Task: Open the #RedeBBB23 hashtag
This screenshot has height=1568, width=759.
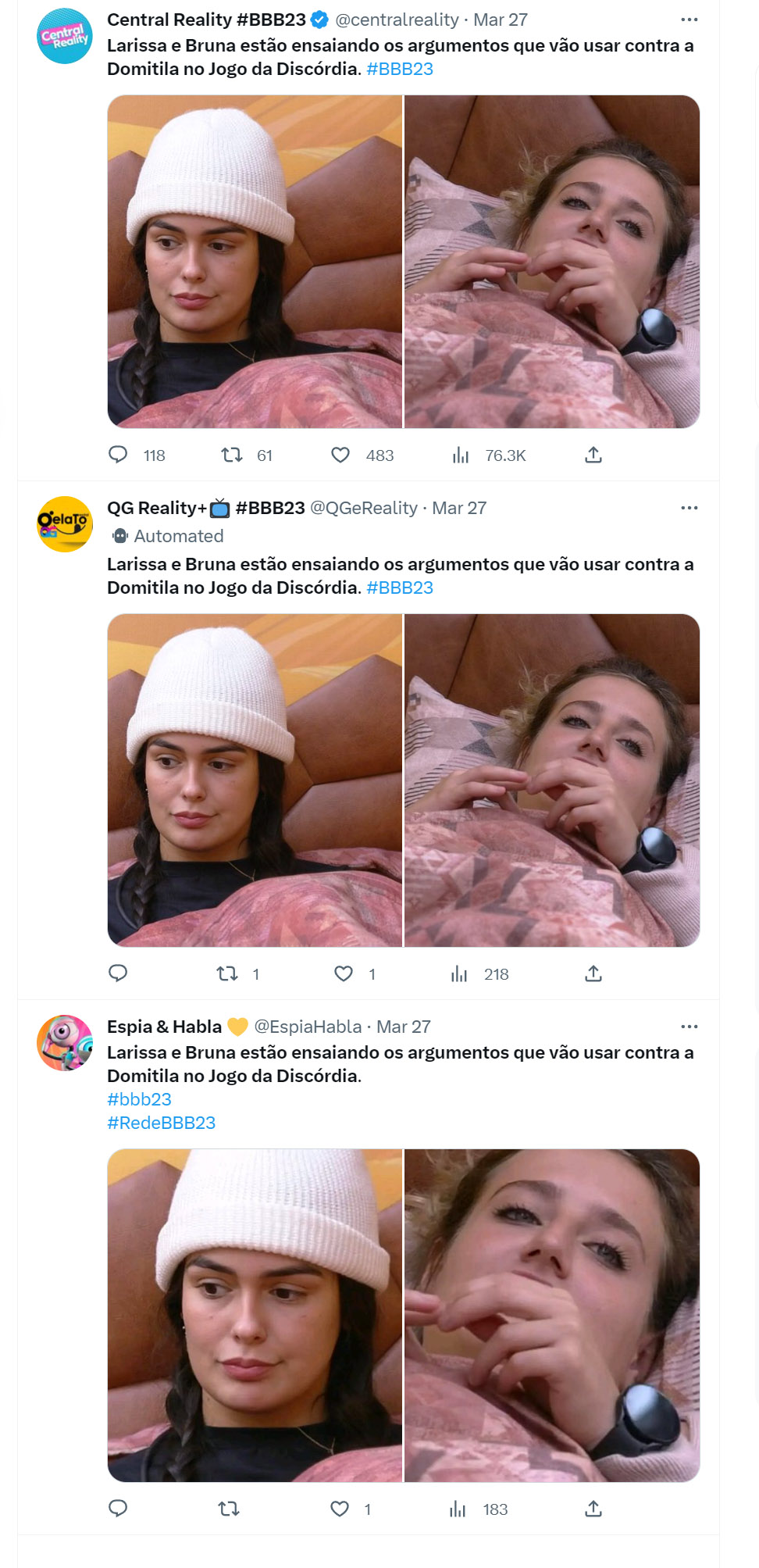Action: (161, 1123)
